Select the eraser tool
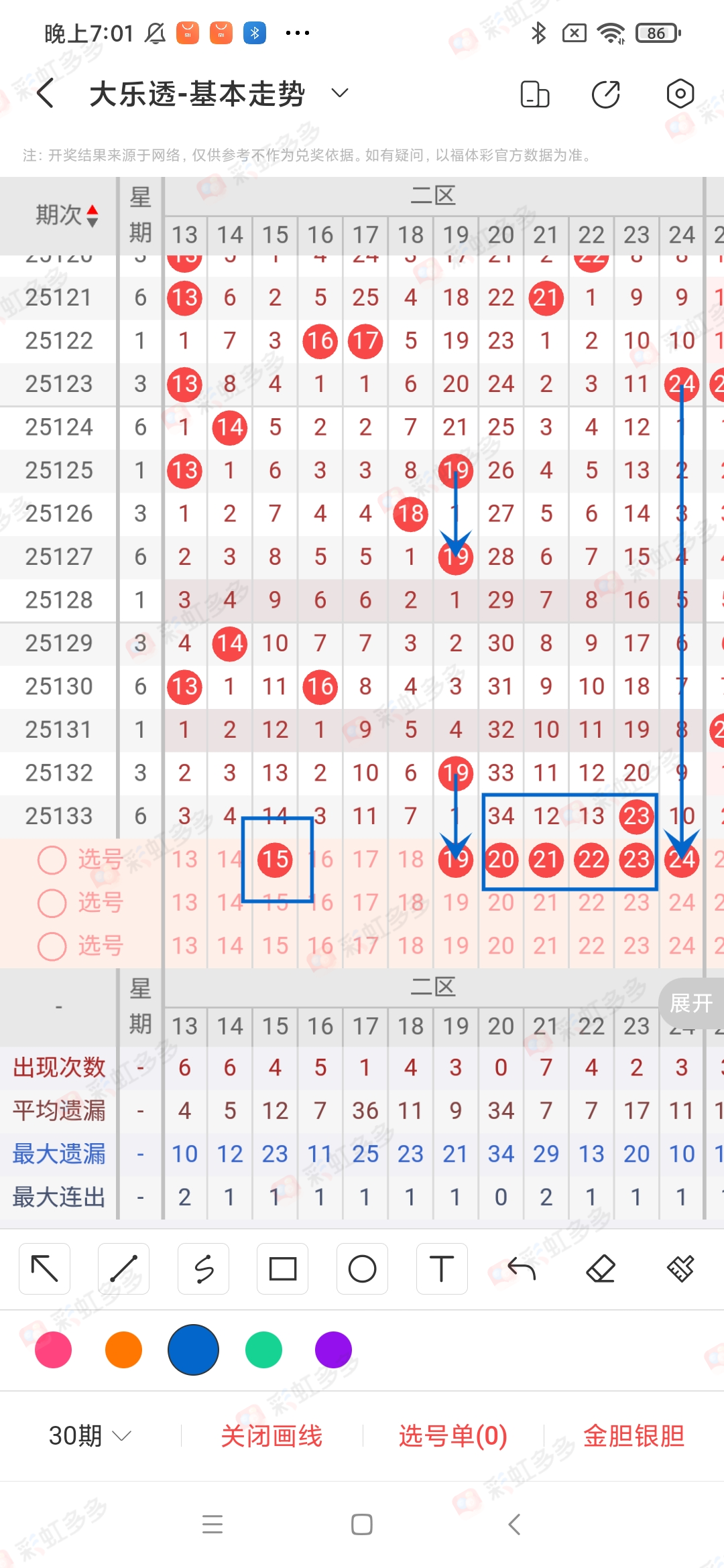 [601, 1268]
